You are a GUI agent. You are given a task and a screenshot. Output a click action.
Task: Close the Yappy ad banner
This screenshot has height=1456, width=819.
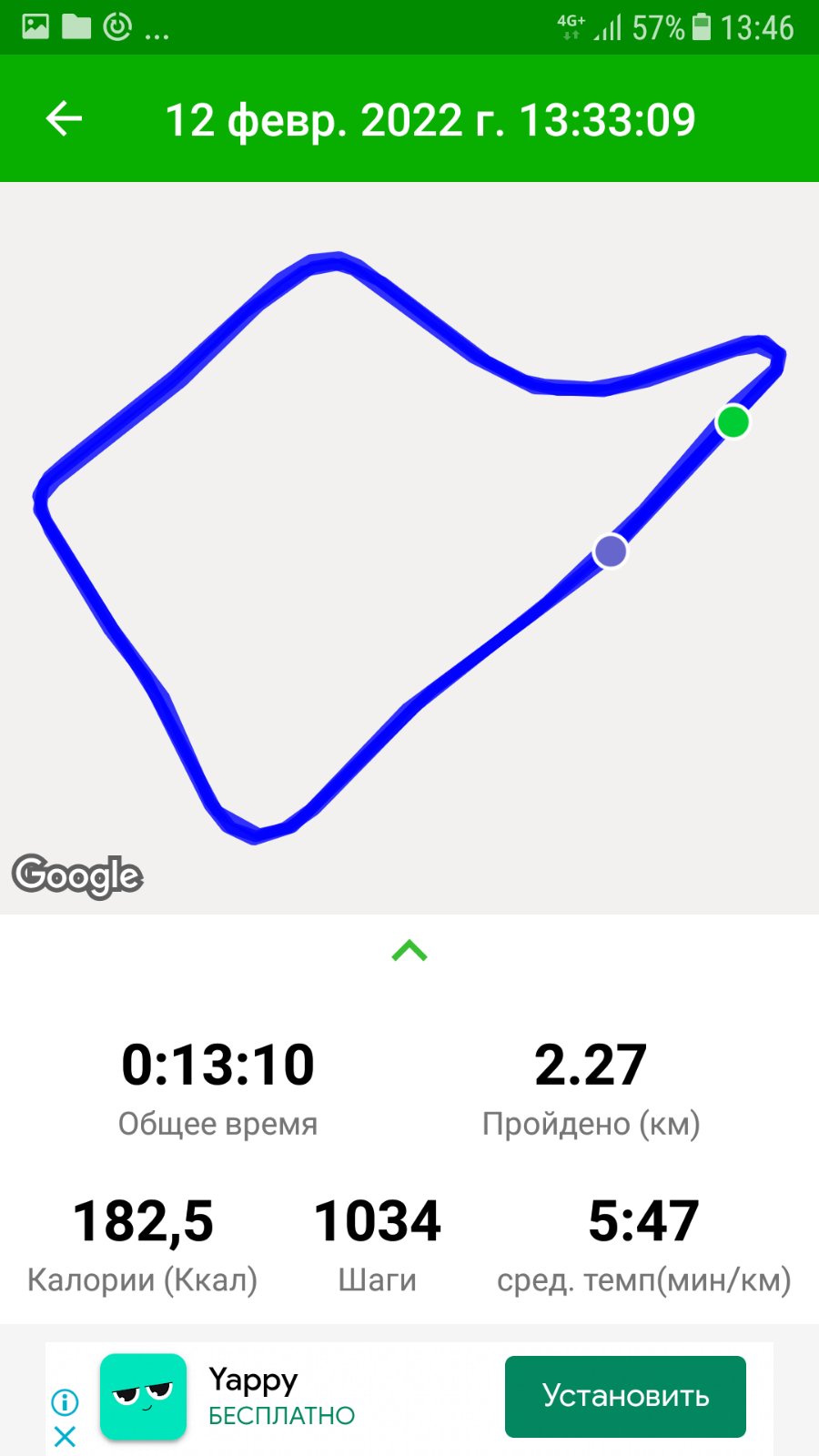(x=65, y=1437)
